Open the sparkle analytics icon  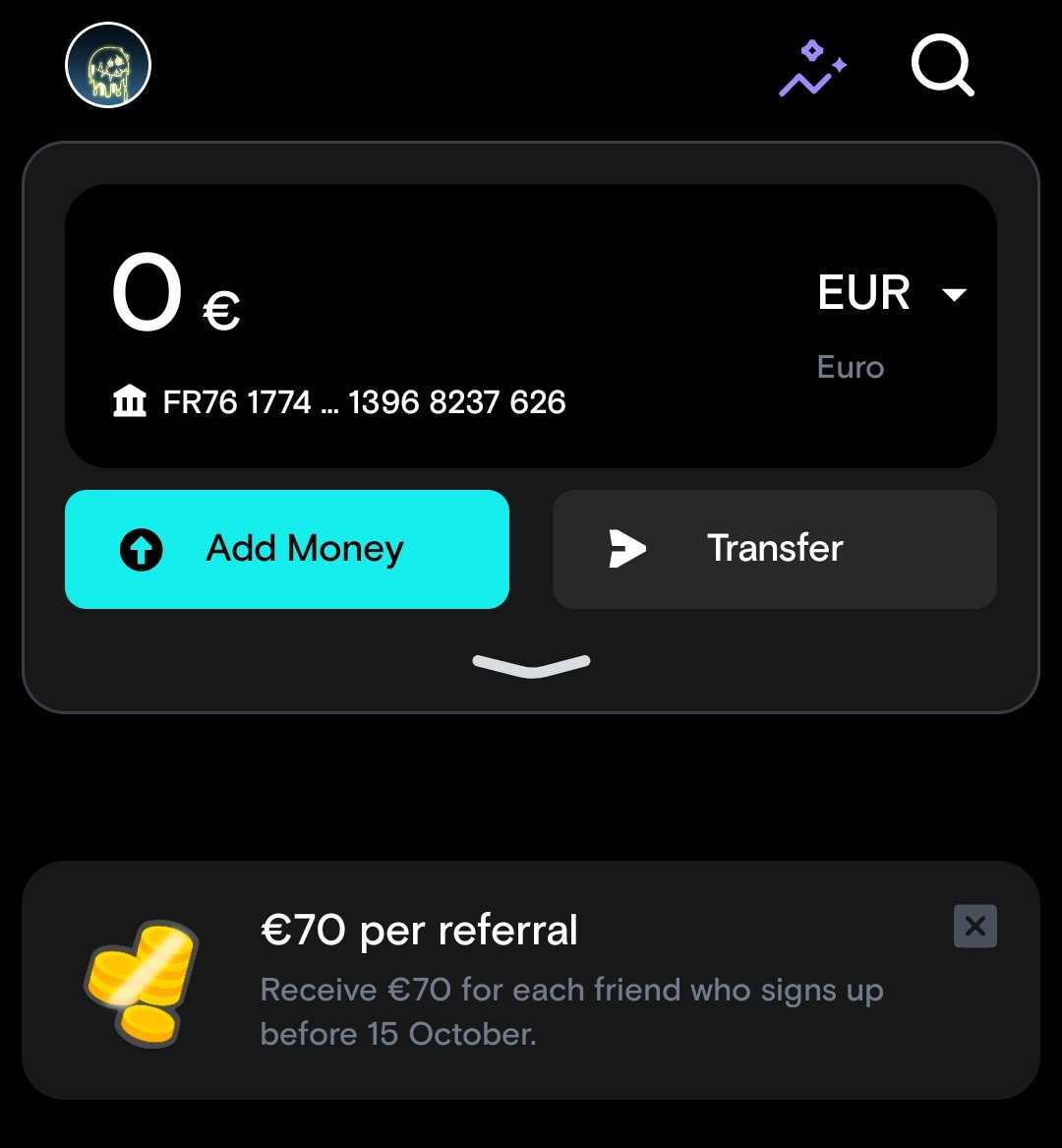tap(812, 69)
